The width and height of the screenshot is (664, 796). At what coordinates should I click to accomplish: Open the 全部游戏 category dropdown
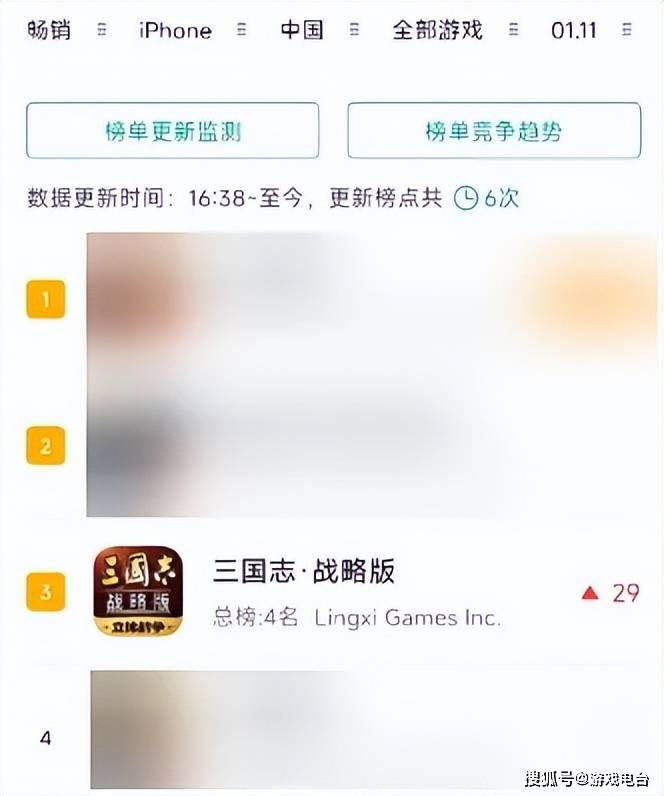click(452, 30)
